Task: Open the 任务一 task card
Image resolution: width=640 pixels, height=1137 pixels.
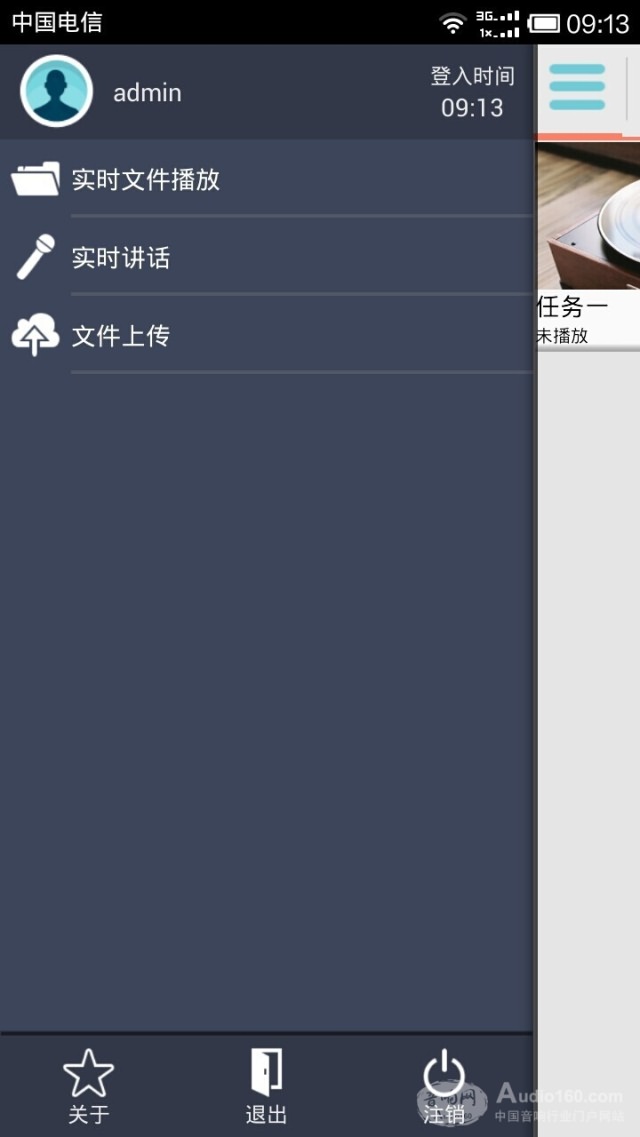Action: click(588, 245)
